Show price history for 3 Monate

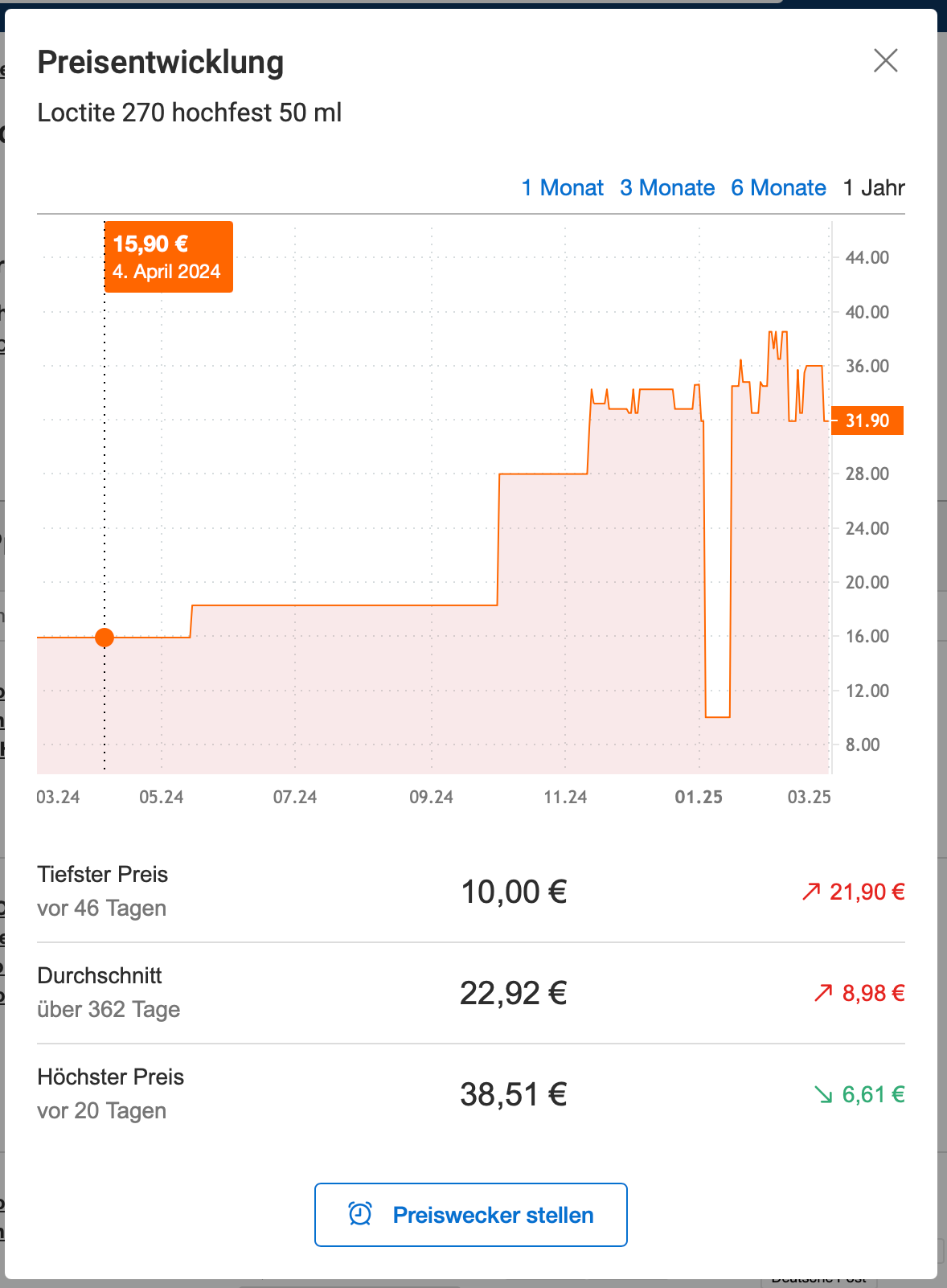(667, 188)
